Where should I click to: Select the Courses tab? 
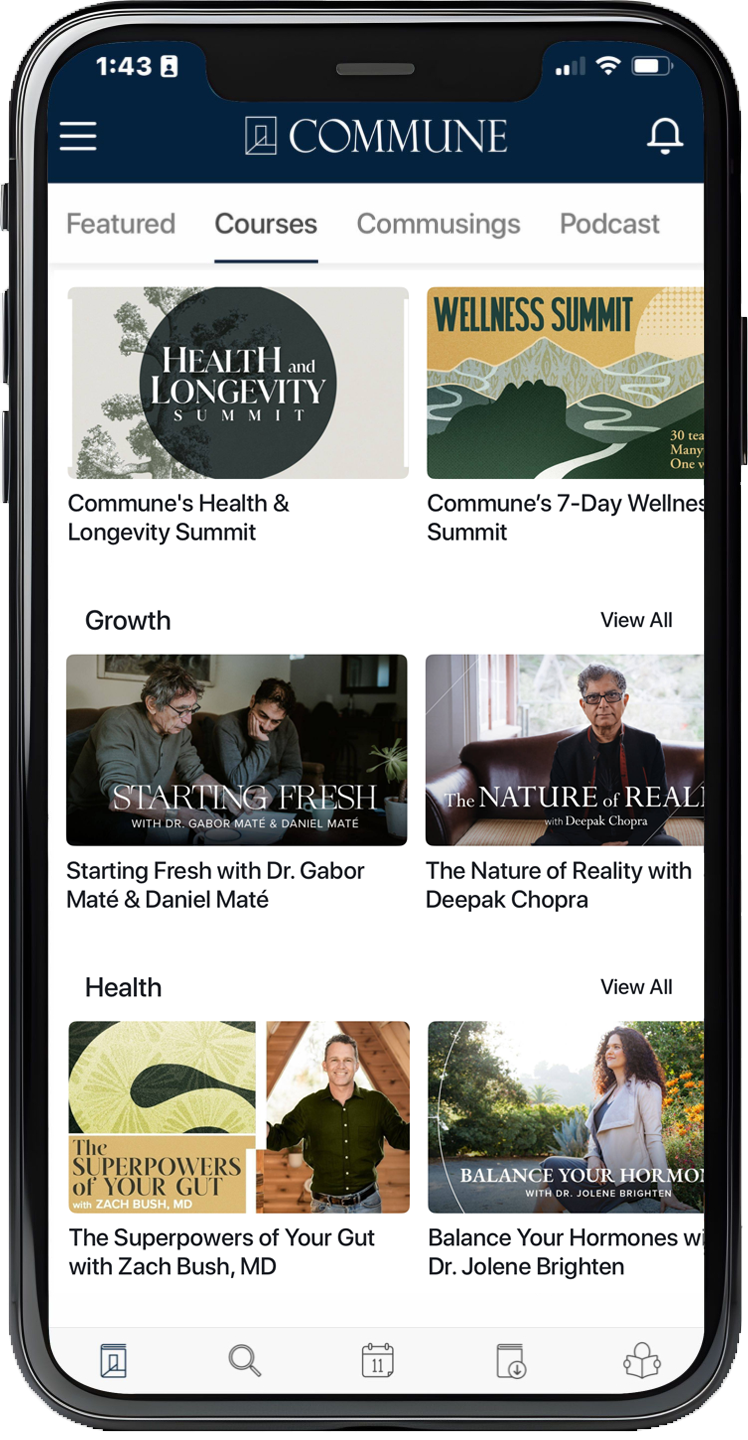(266, 224)
